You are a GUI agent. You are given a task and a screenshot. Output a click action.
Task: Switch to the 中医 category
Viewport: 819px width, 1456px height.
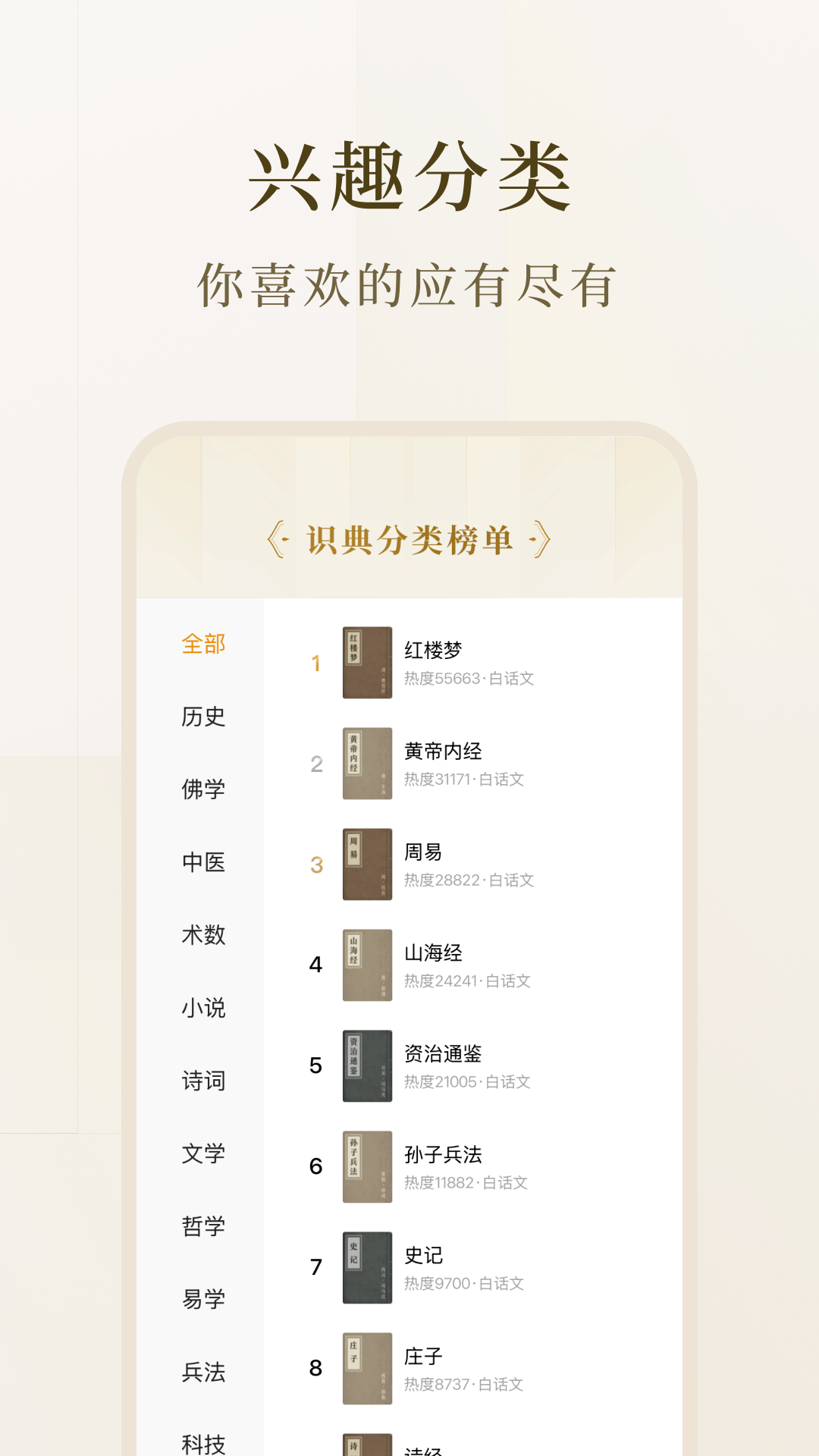pos(202,863)
